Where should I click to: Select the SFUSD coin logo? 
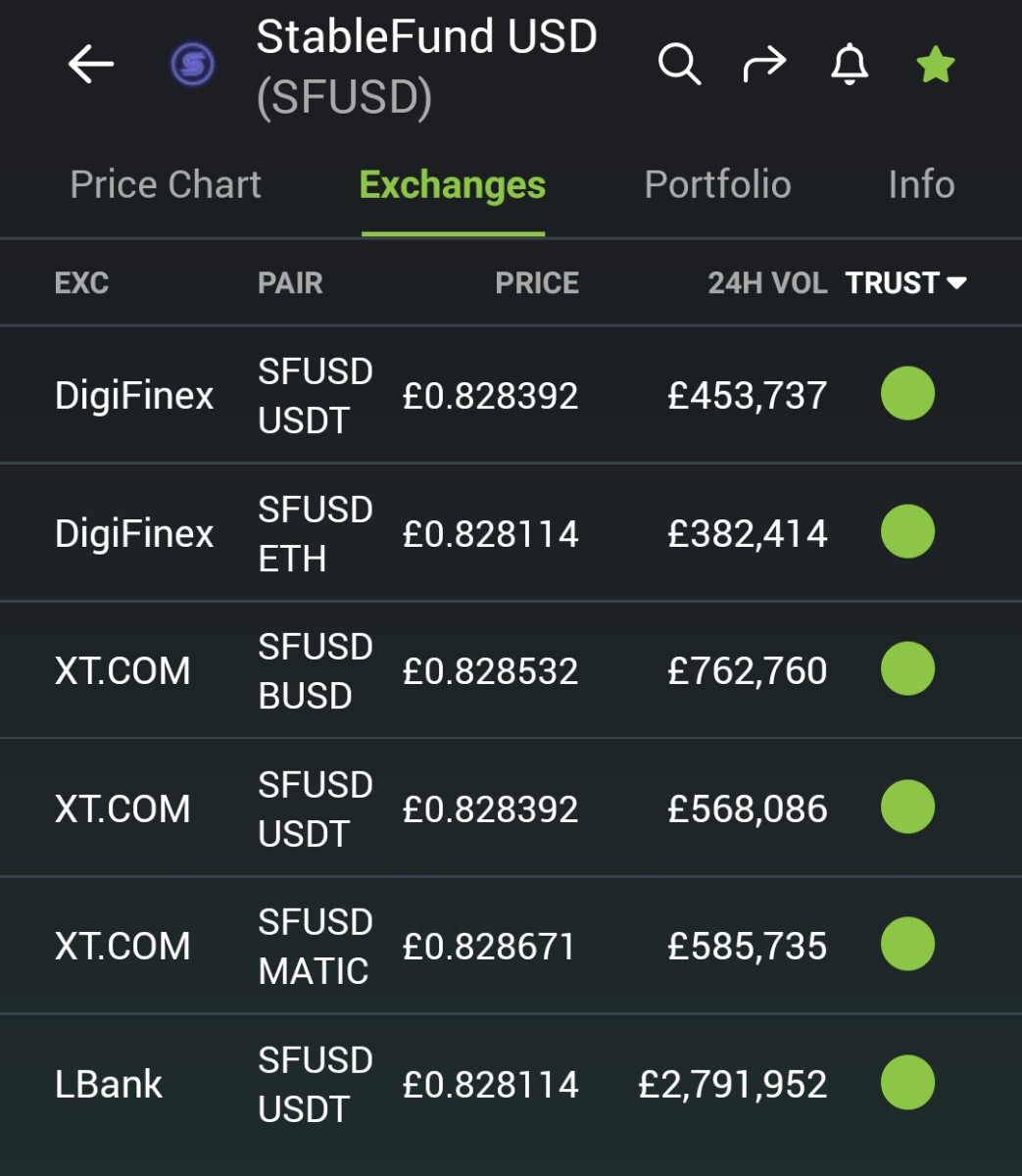point(192,64)
